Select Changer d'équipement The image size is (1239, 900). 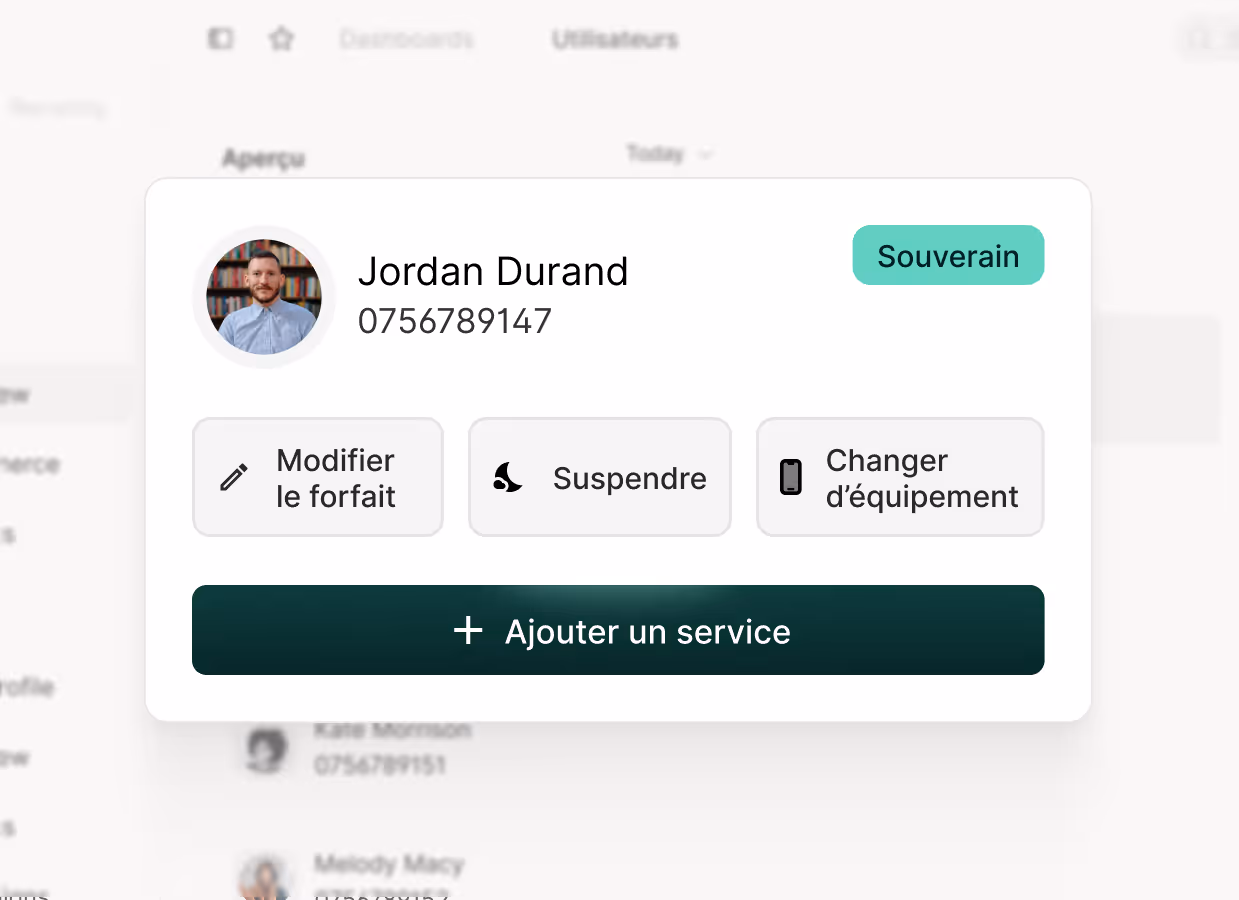pyautogui.click(x=899, y=477)
